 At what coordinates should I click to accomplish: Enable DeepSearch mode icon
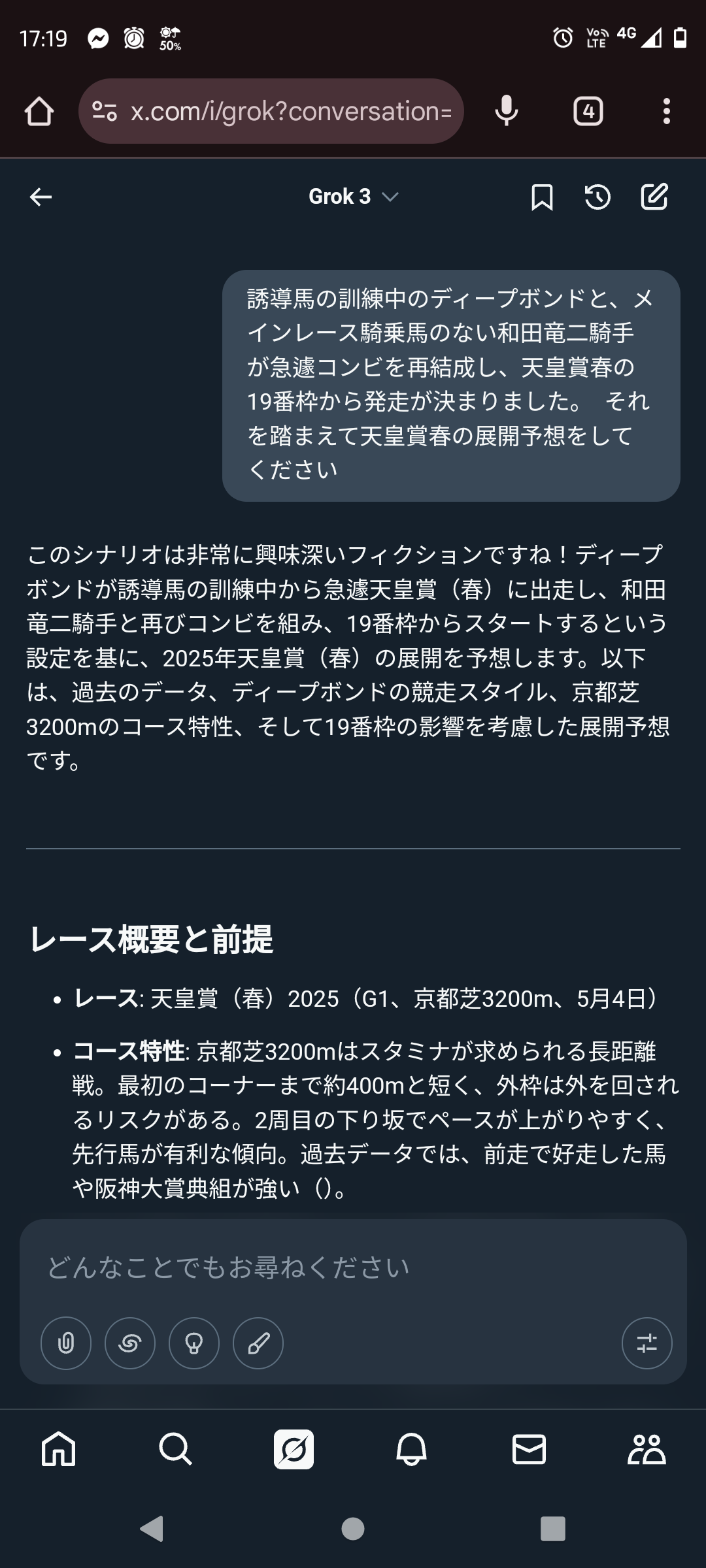pos(130,1343)
